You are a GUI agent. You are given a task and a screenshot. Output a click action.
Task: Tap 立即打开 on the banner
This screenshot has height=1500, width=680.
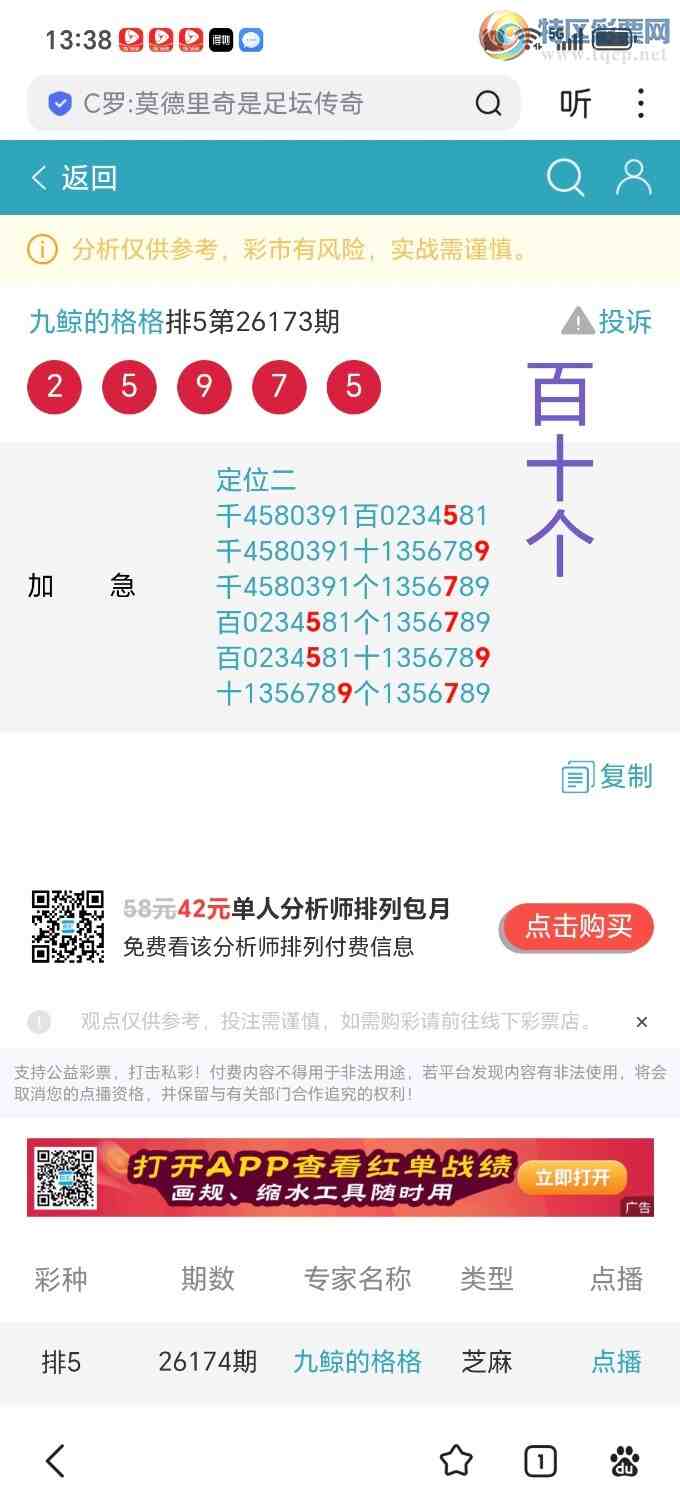click(x=572, y=1177)
